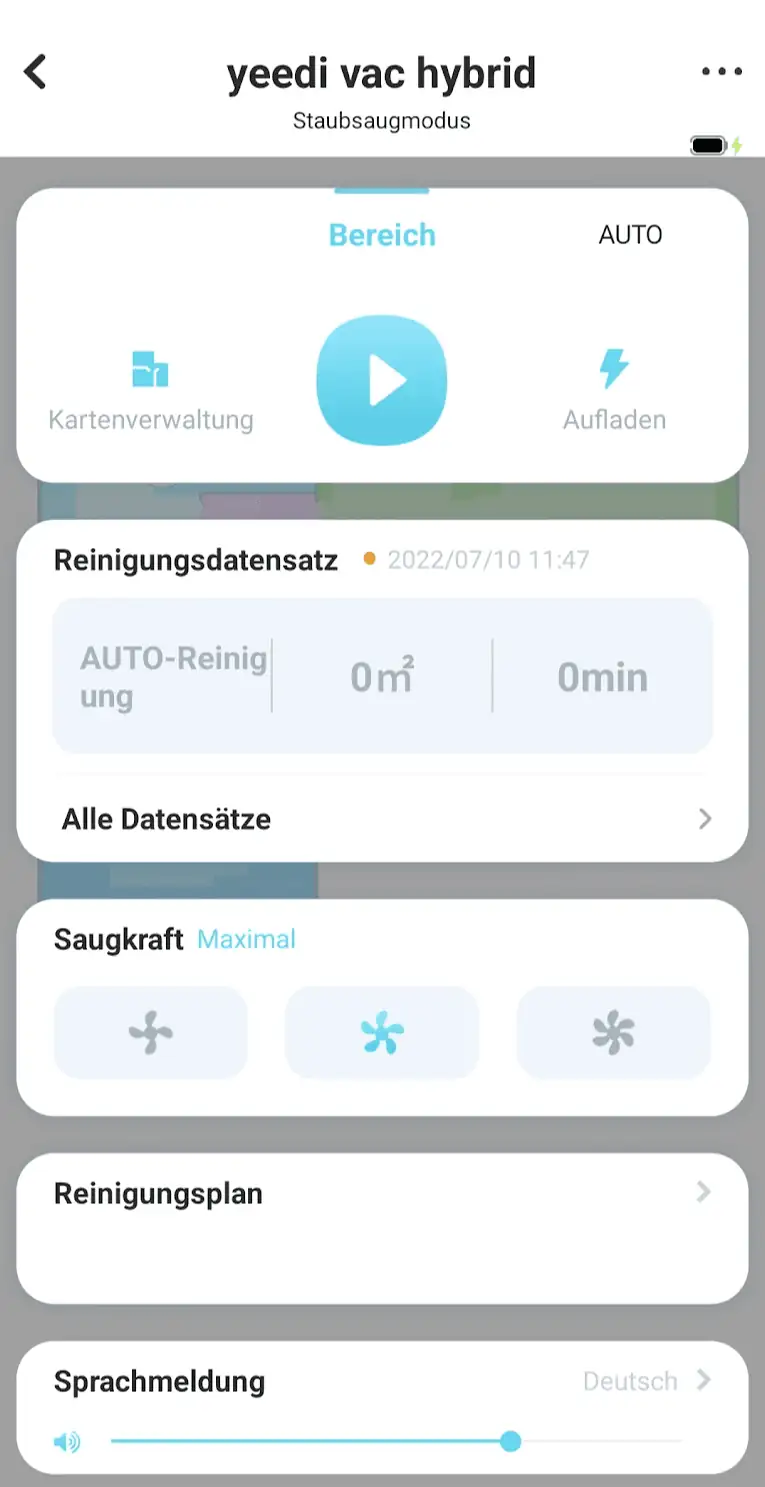Send the robot to Aufladen
Image resolution: width=765 pixels, height=1487 pixels.
tap(614, 392)
